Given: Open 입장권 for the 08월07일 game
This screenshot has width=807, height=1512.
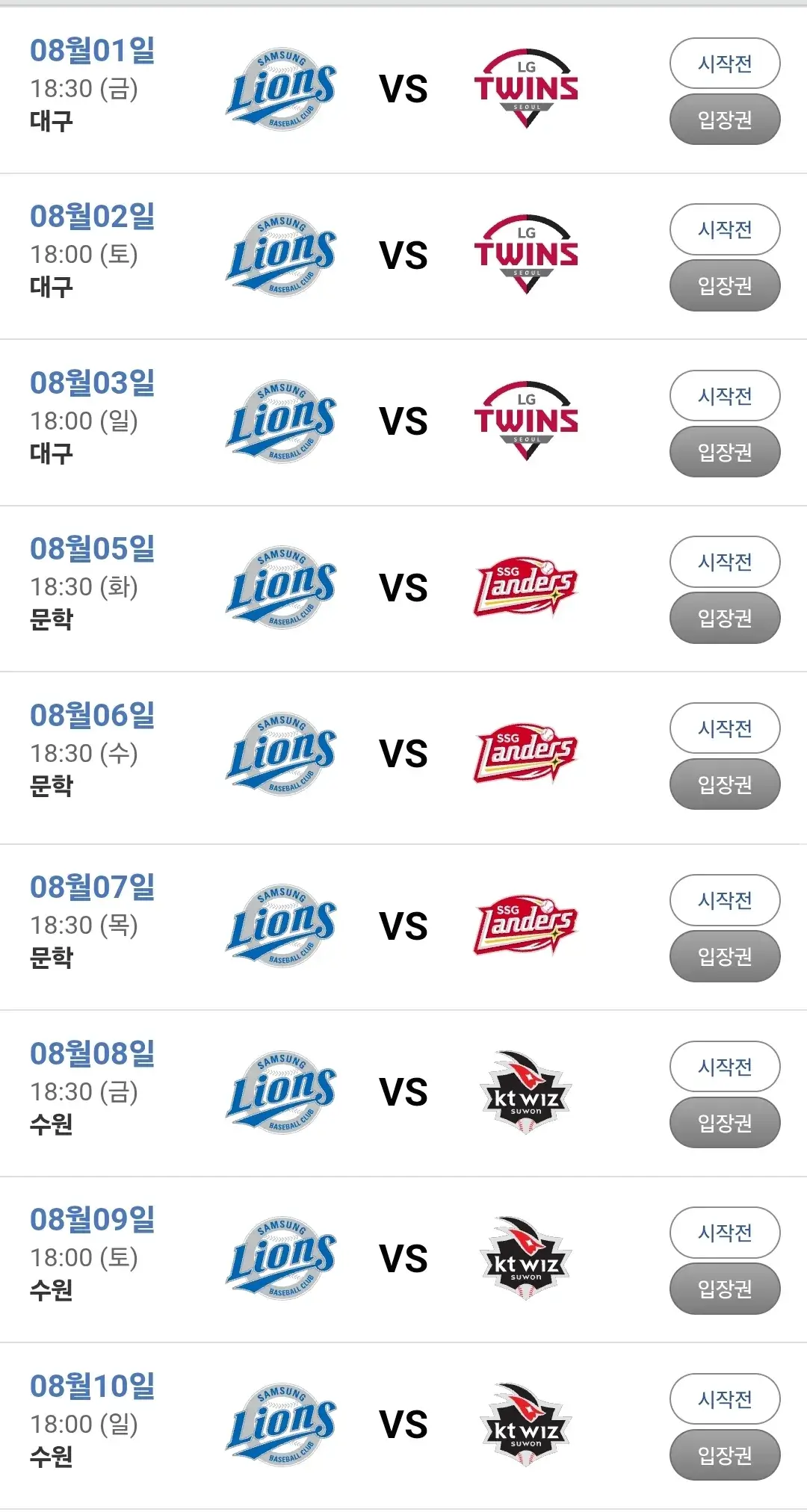Looking at the screenshot, I should click(x=725, y=956).
